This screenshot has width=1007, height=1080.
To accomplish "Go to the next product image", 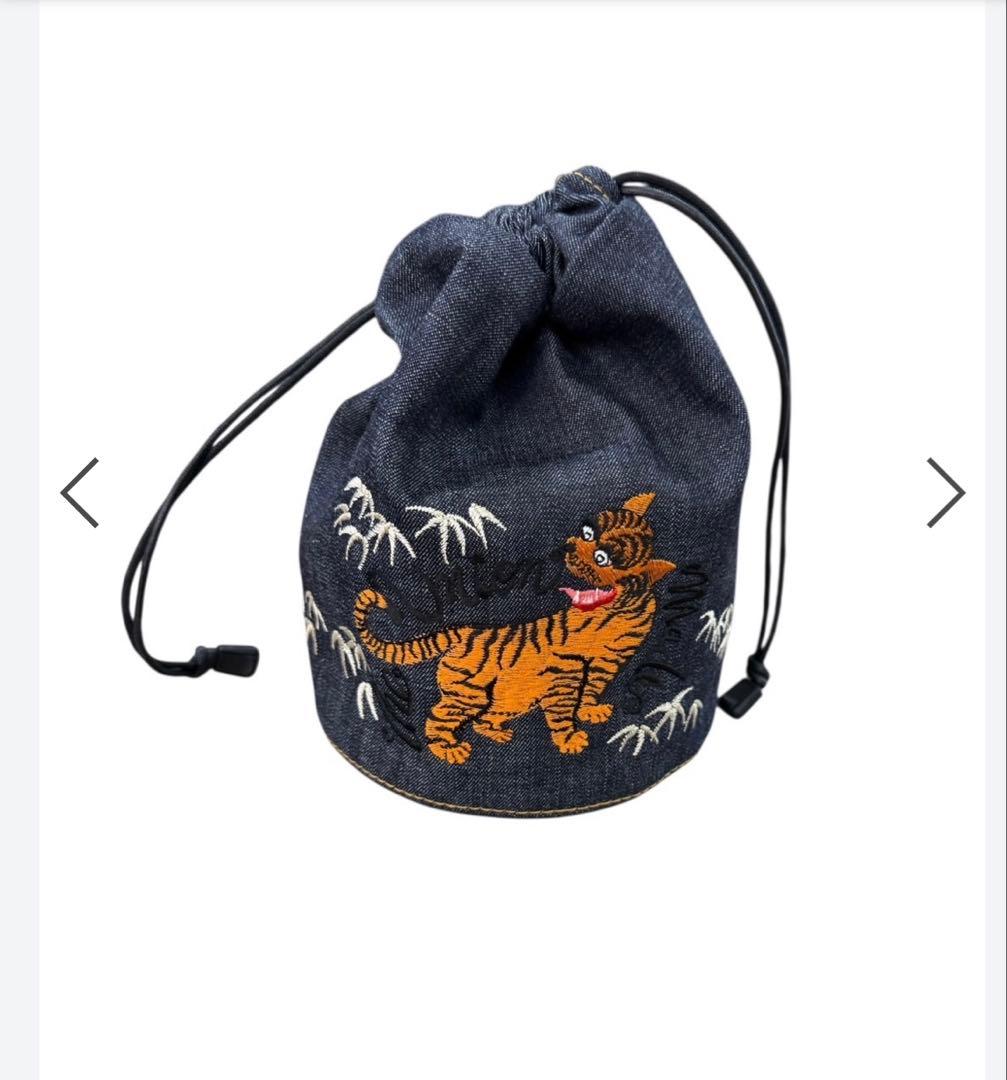I will pyautogui.click(x=944, y=492).
